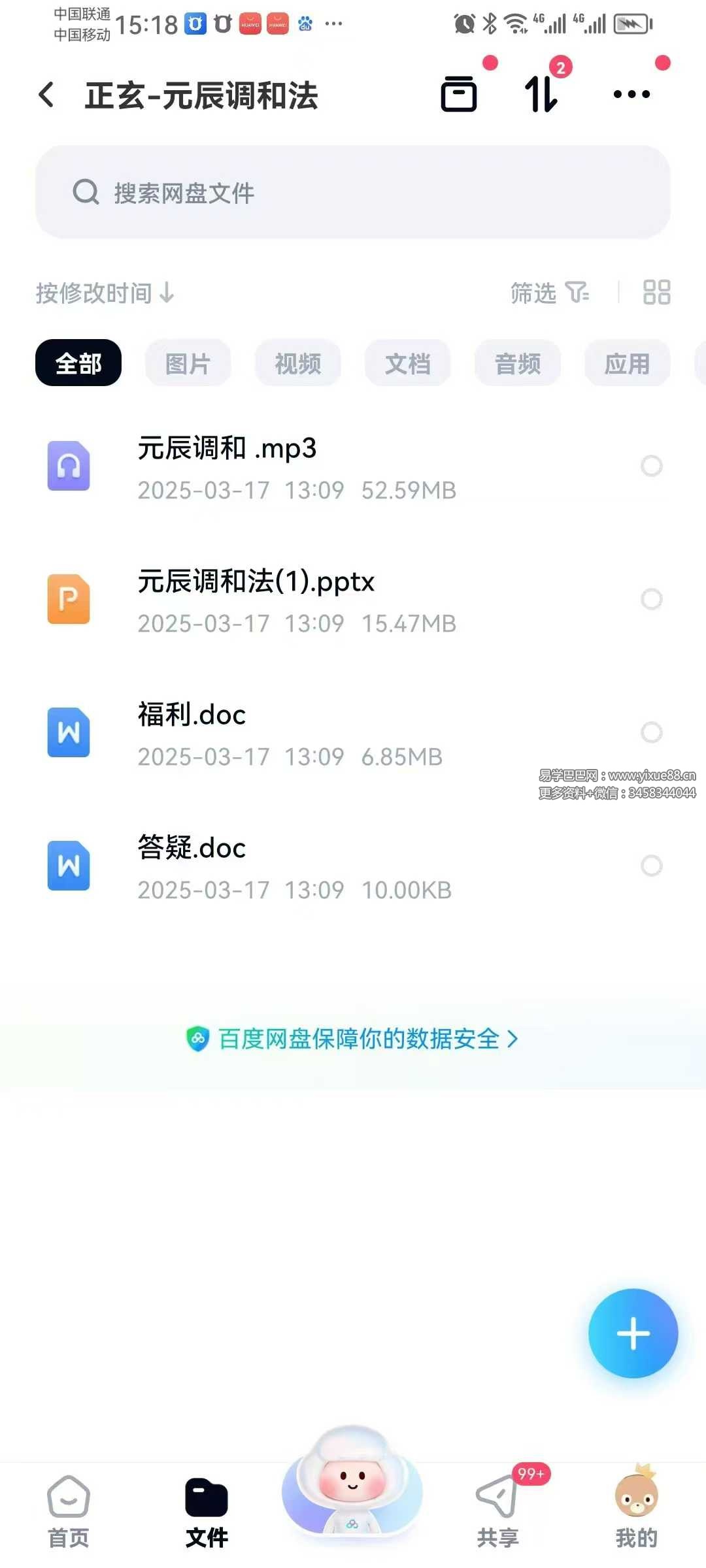This screenshot has width=706, height=1568.
Task: Select the 图片 filter chip
Action: pyautogui.click(x=188, y=363)
